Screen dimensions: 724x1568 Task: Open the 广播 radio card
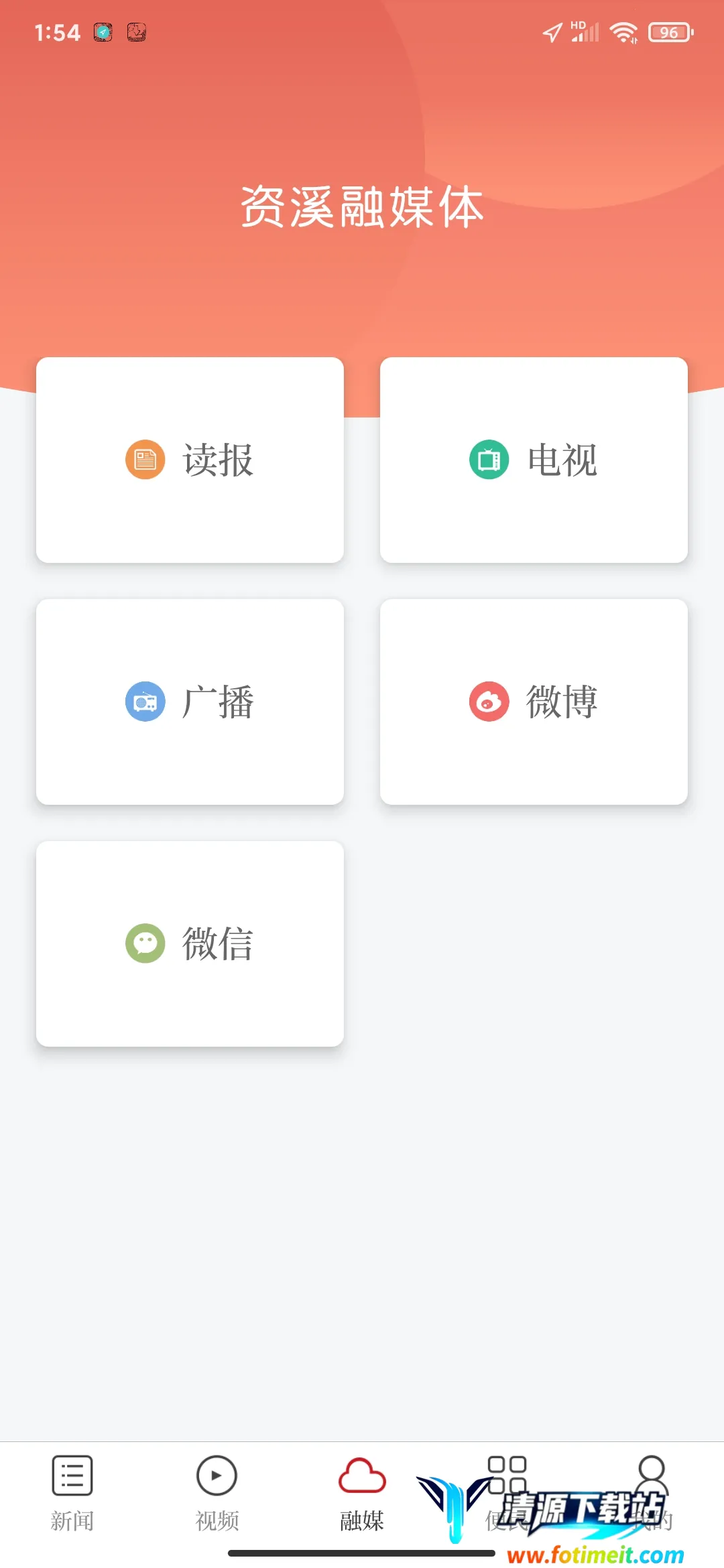(190, 702)
